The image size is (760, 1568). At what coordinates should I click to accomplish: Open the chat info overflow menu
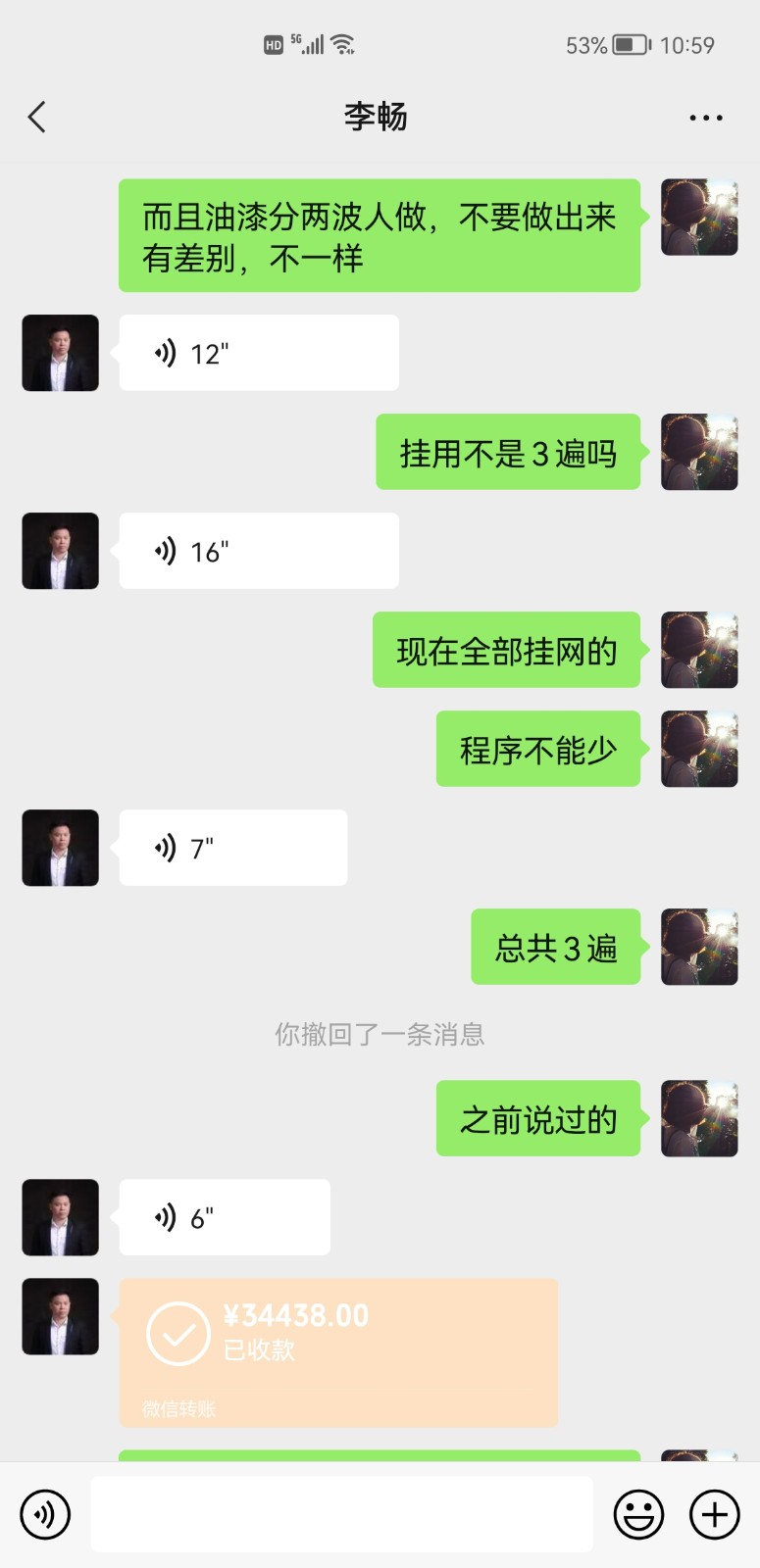705,118
